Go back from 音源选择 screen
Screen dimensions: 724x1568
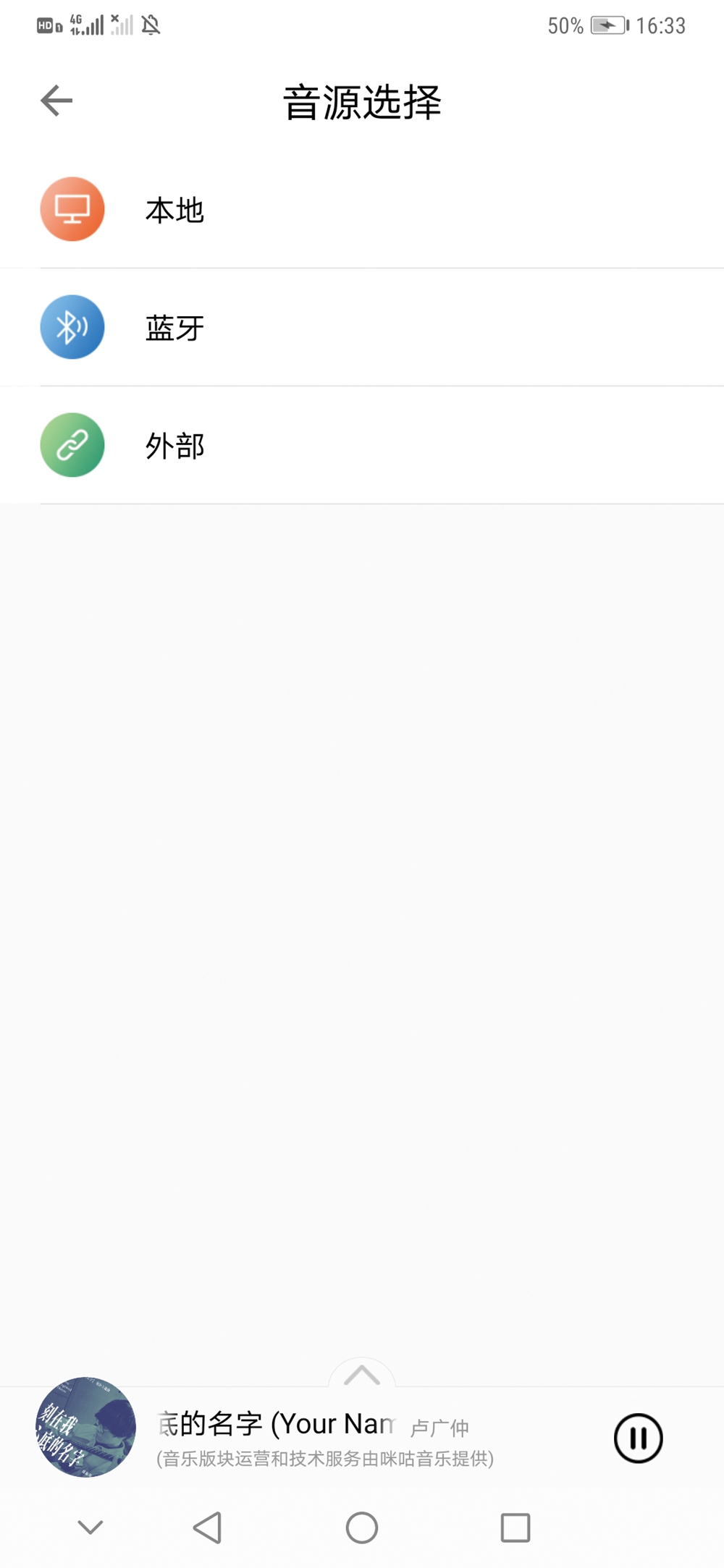click(x=56, y=101)
